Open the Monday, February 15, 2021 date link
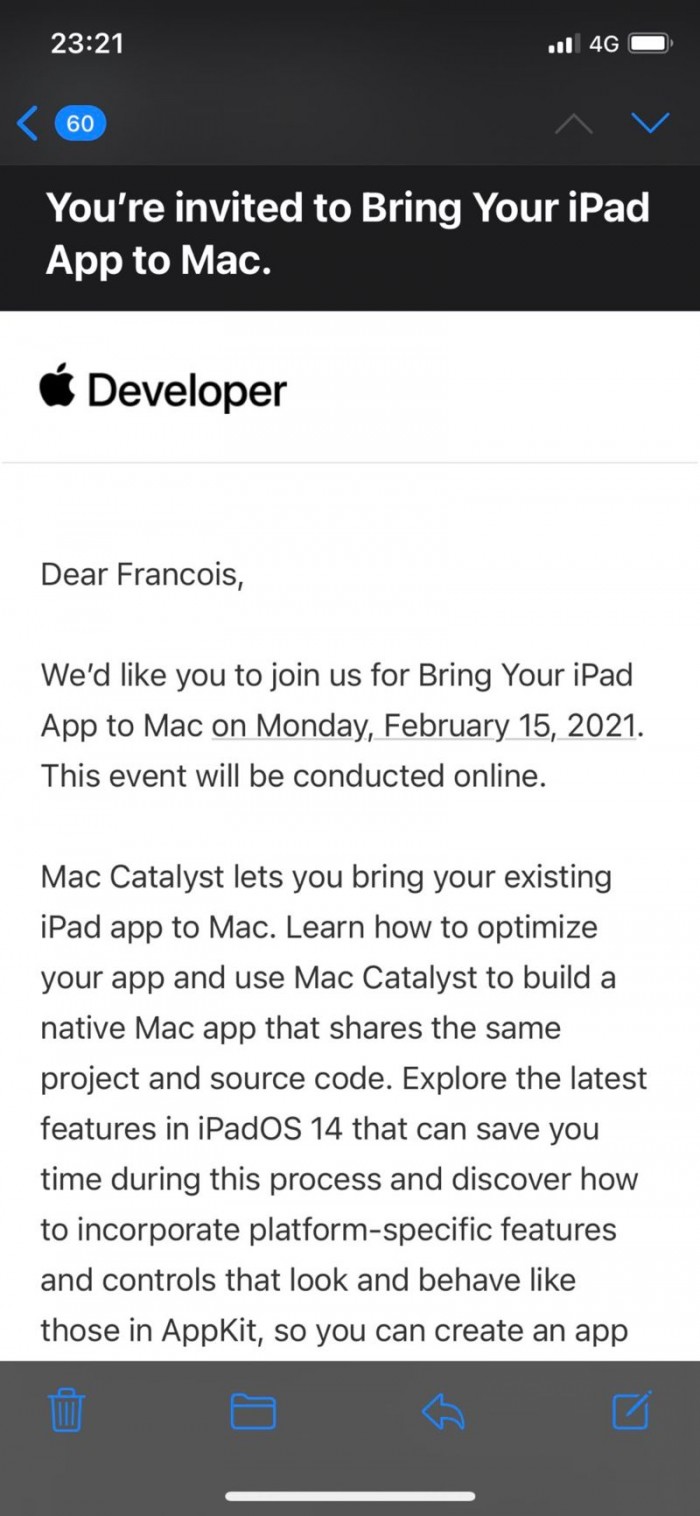 424,726
